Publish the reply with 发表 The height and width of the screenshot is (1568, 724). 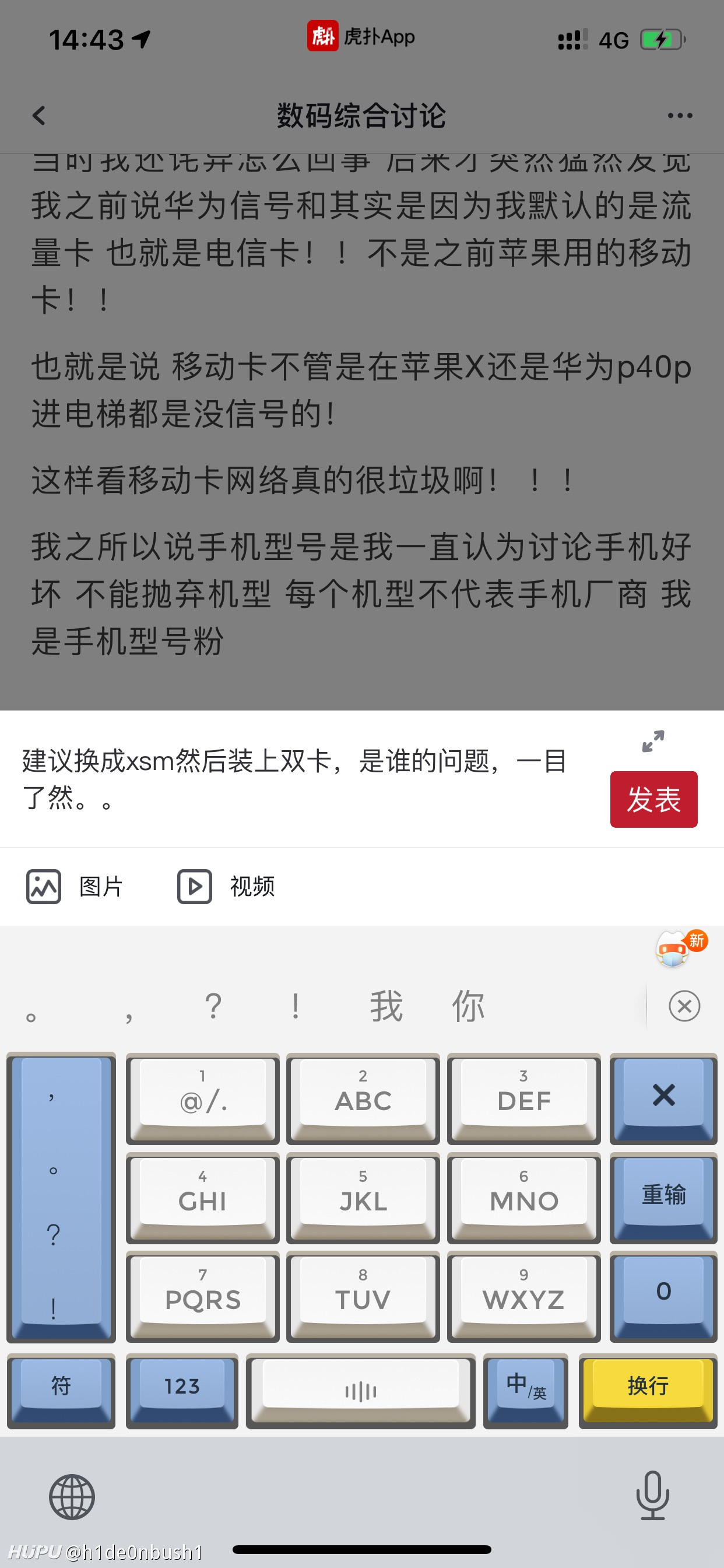pos(653,799)
